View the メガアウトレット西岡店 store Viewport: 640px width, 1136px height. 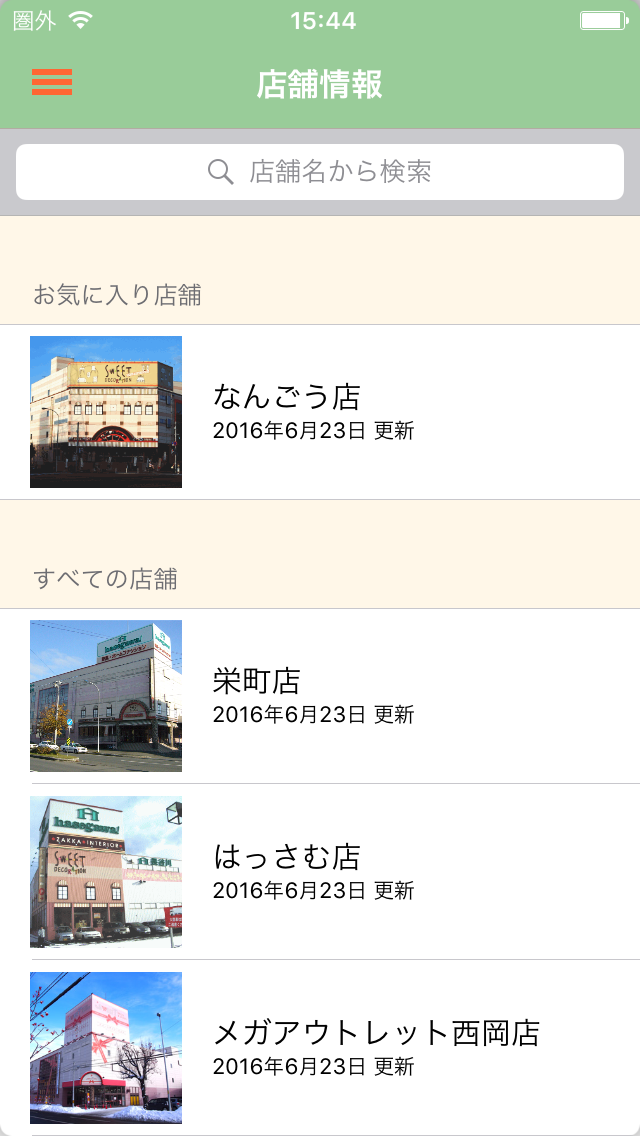320,1048
